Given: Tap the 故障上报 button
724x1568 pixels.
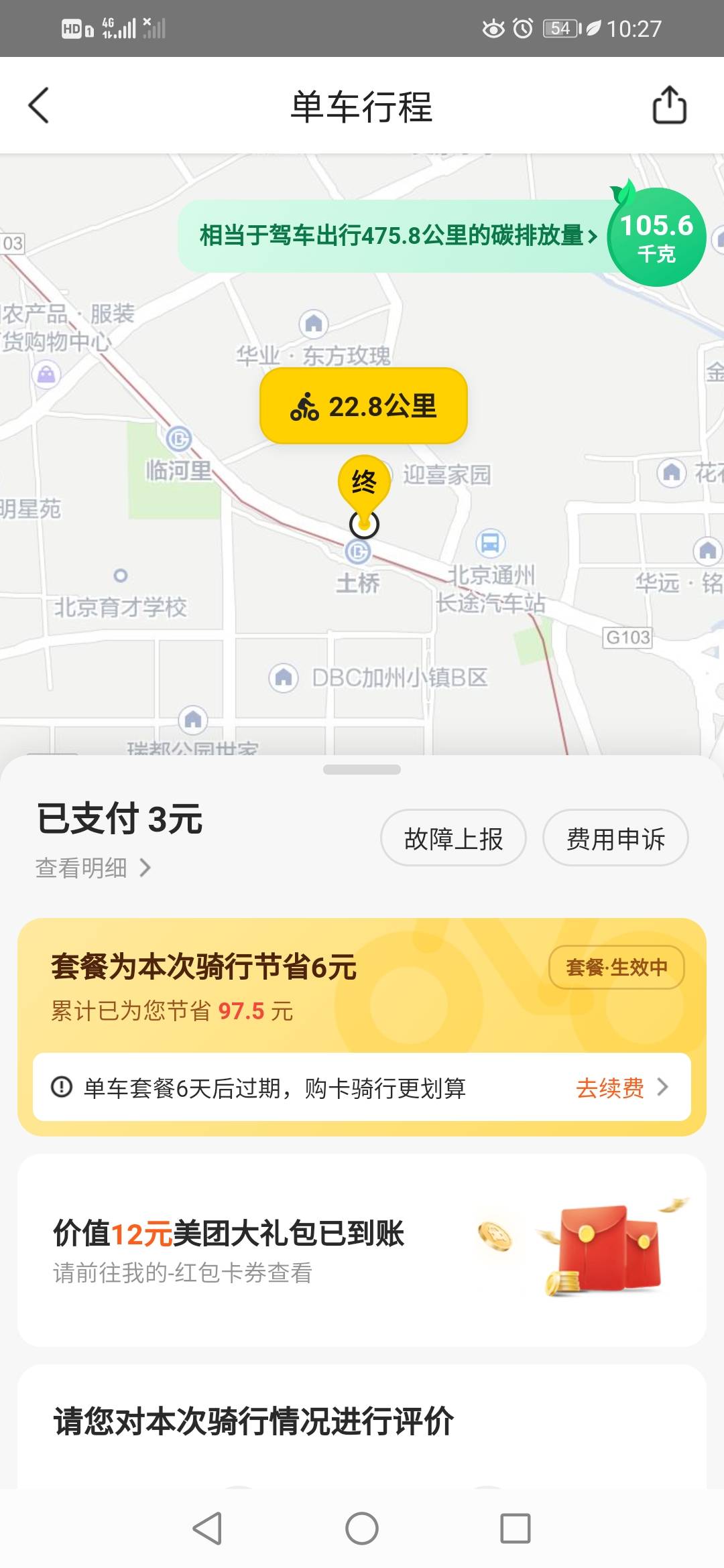Looking at the screenshot, I should tap(453, 838).
